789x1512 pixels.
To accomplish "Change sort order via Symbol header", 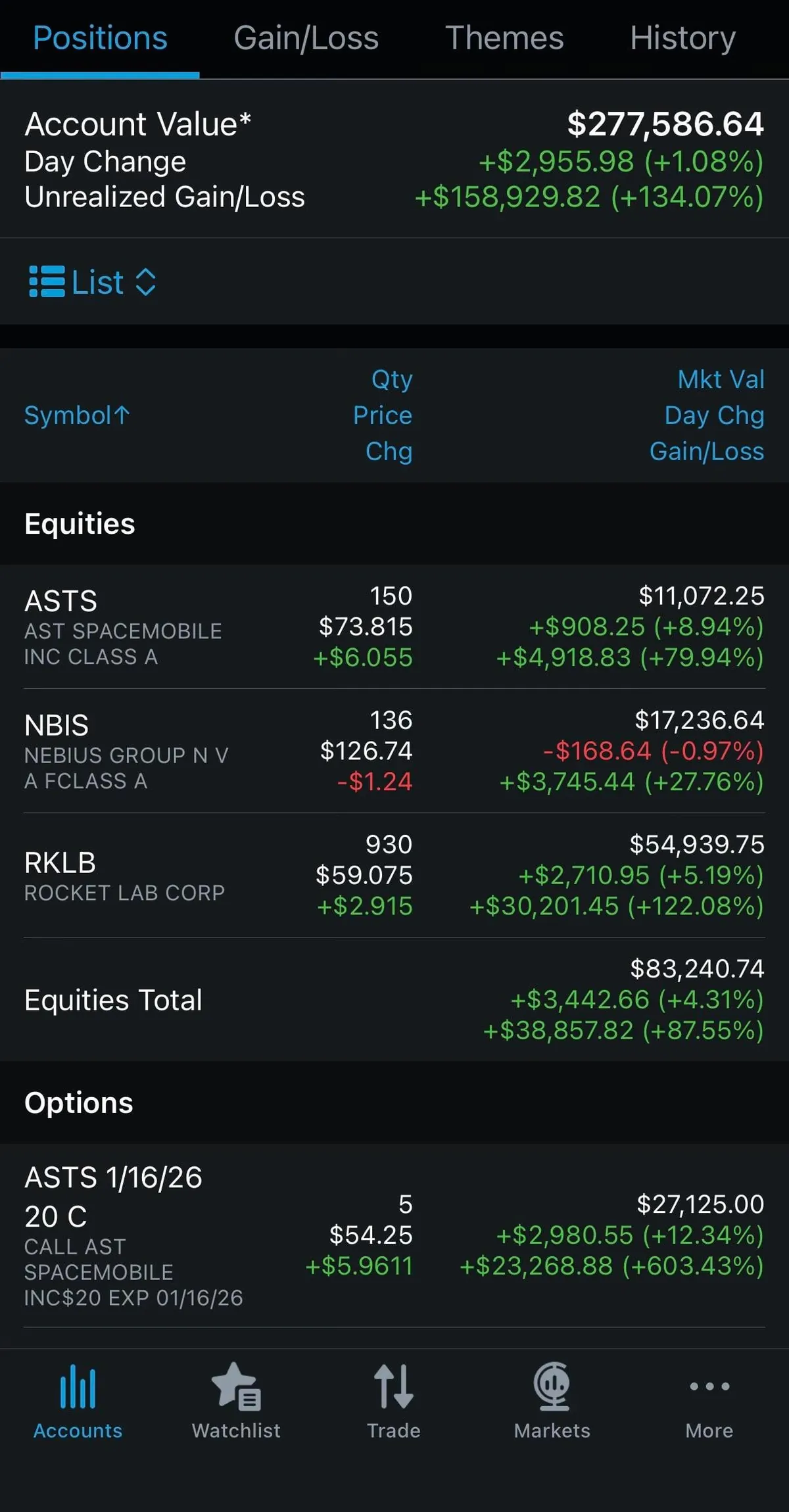I will (77, 414).
